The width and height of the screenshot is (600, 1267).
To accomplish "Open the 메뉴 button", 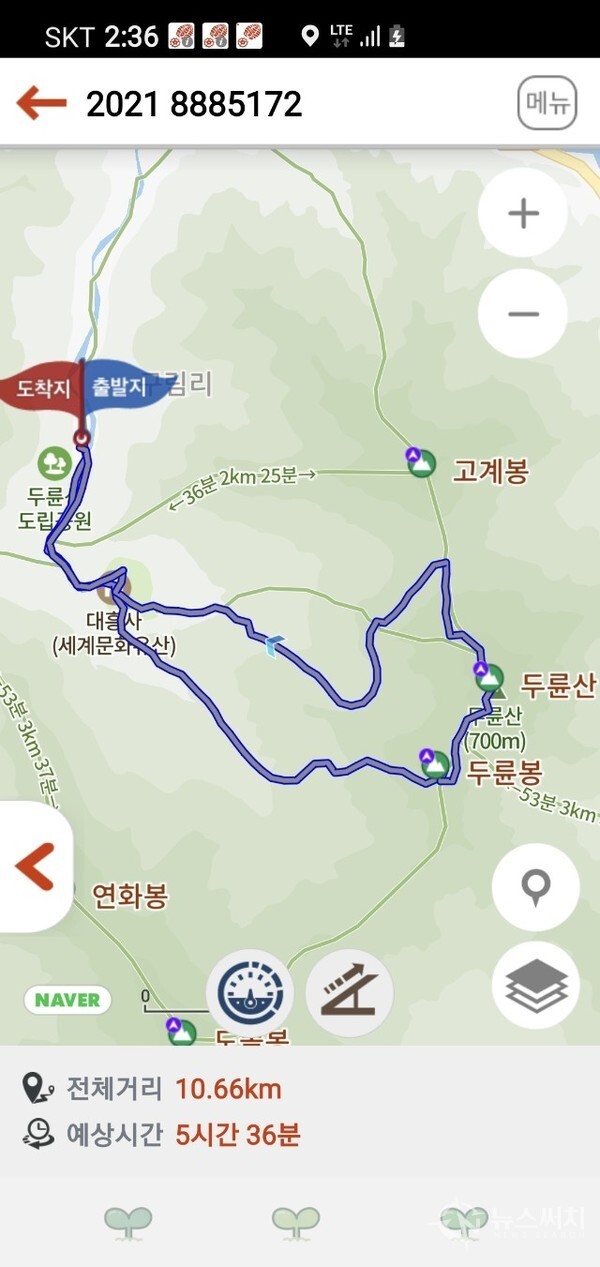I will click(x=547, y=103).
